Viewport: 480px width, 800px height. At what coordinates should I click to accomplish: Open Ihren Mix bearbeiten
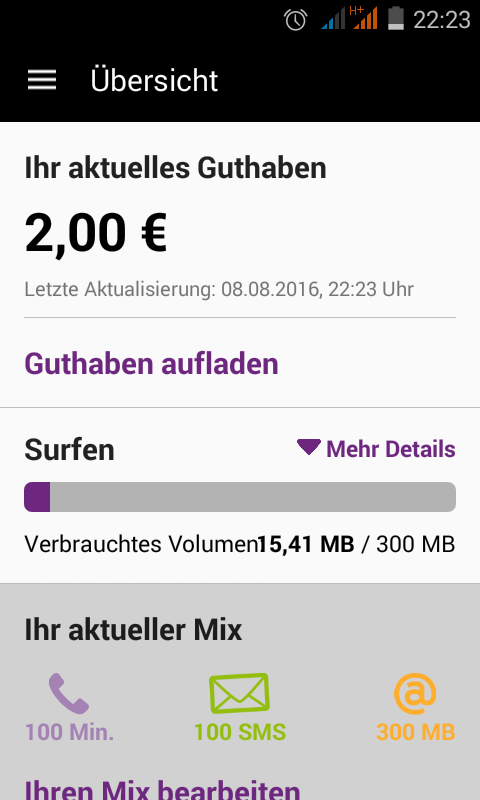(162, 788)
